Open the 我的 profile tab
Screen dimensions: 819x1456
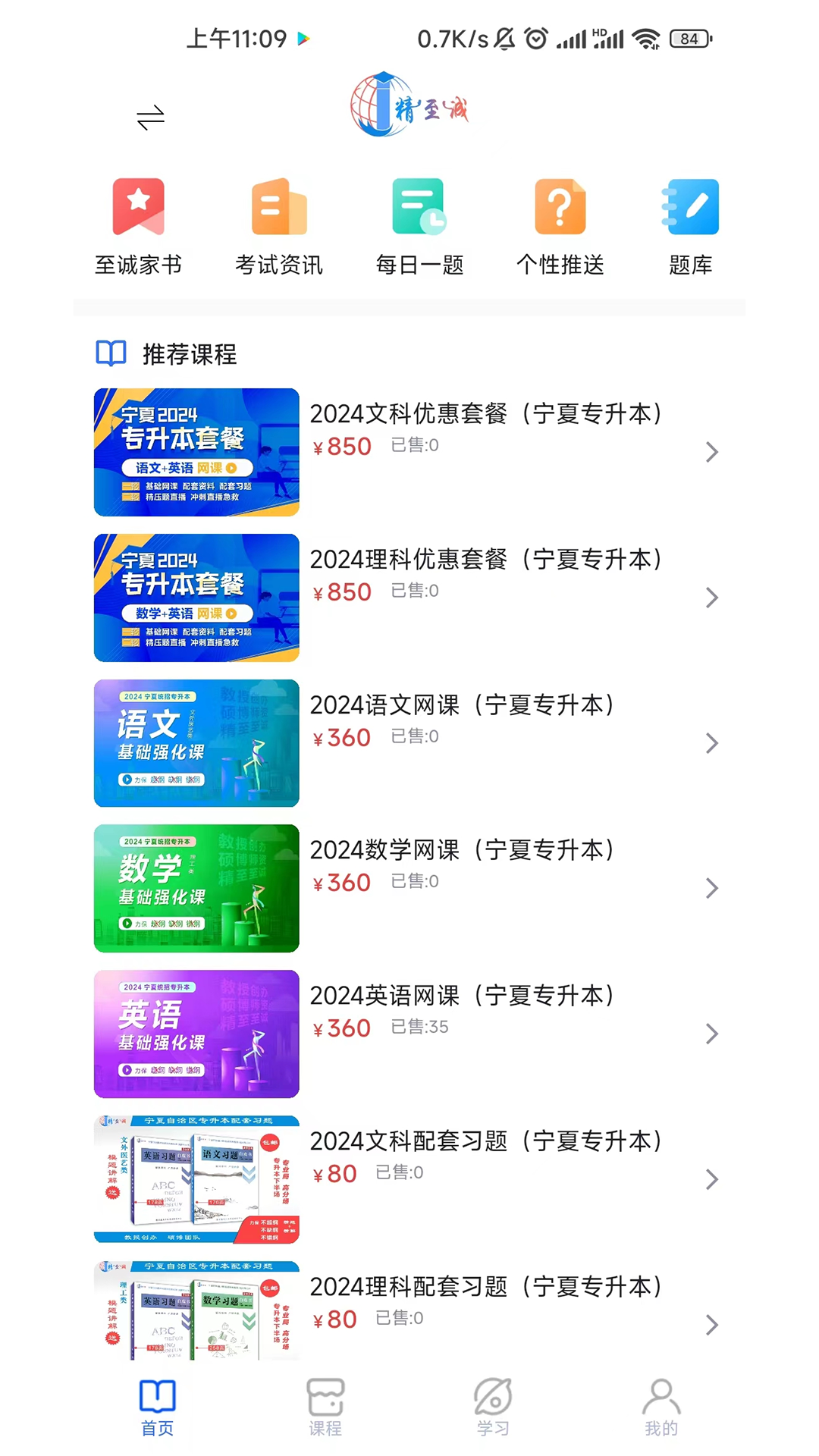661,1407
